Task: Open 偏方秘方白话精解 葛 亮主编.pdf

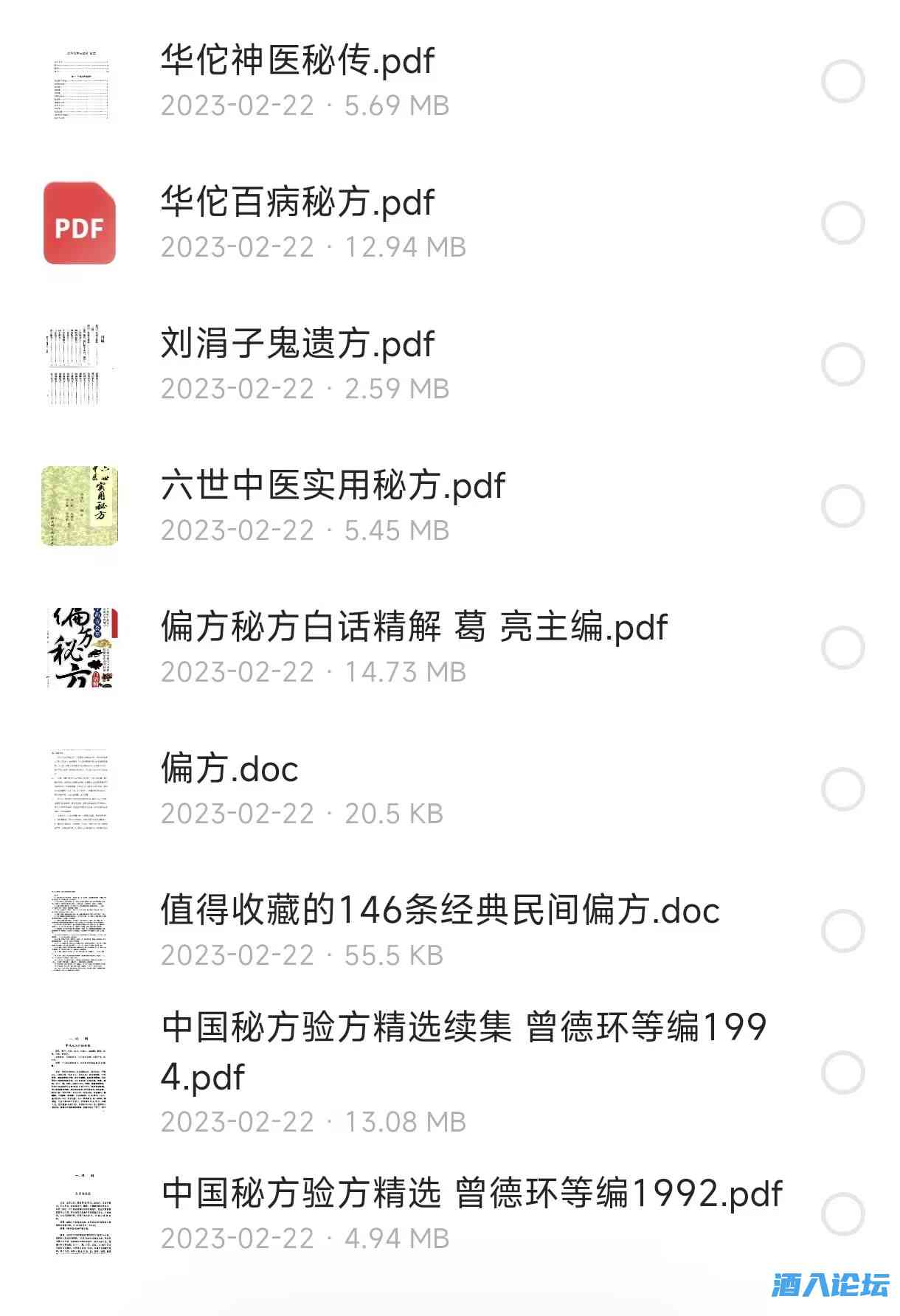Action: click(x=414, y=627)
